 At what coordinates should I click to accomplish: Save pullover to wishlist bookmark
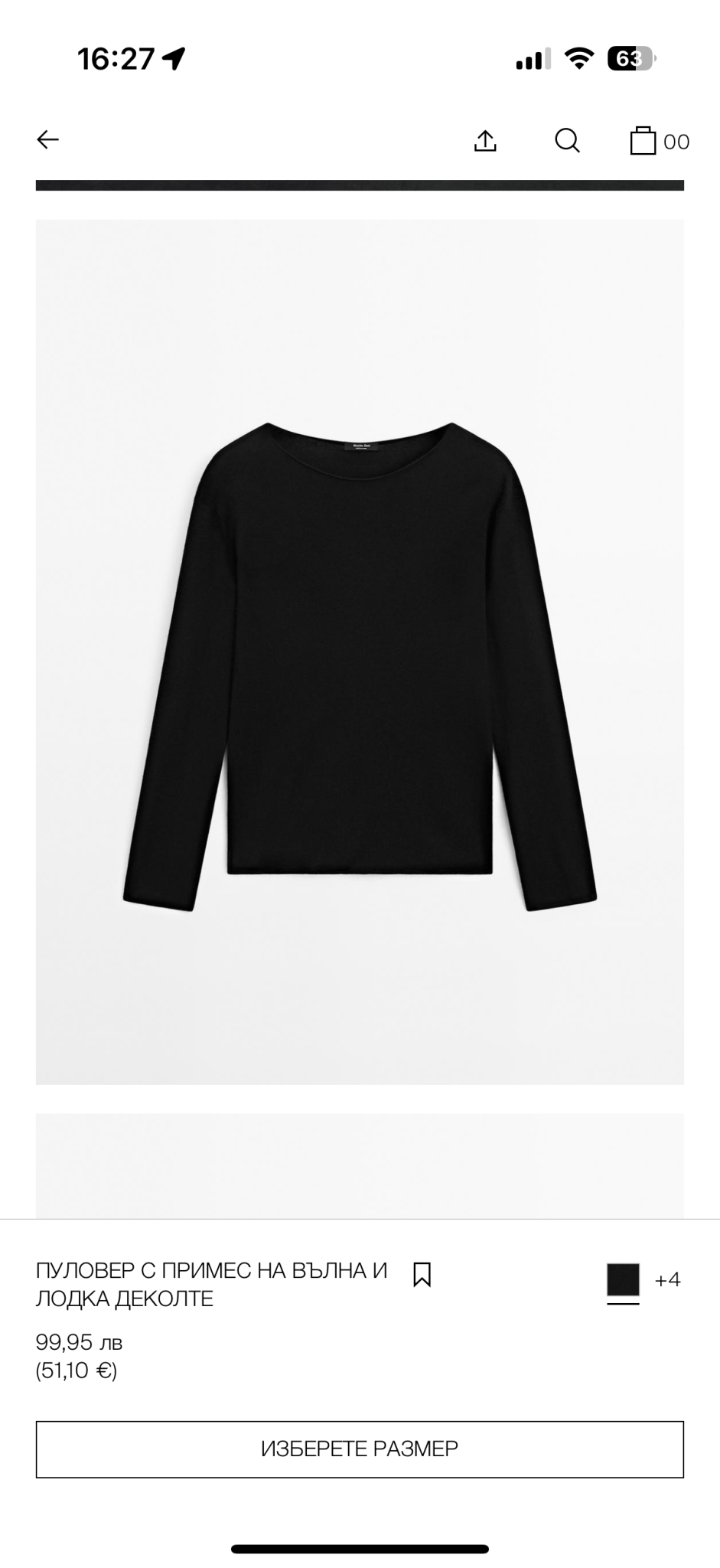(422, 1275)
